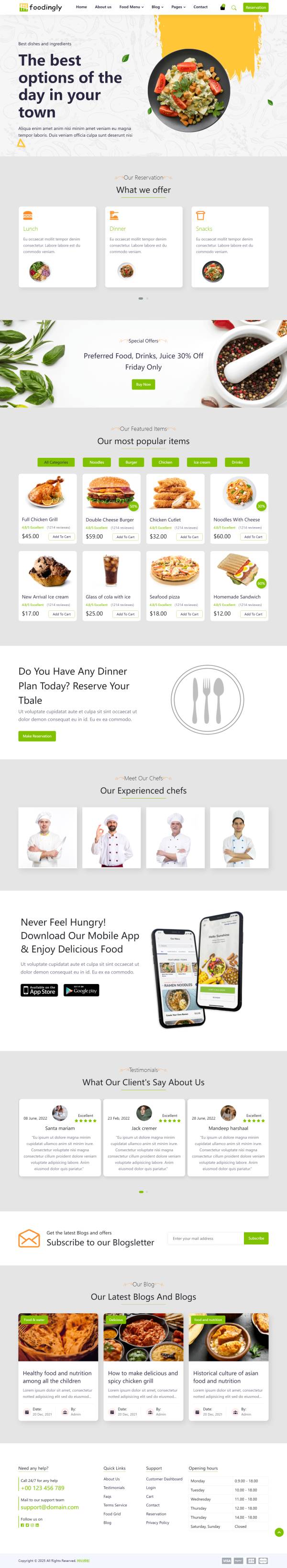The height and width of the screenshot is (1568, 287).
Task: Open the Terms Service footer link
Action: [115, 1505]
